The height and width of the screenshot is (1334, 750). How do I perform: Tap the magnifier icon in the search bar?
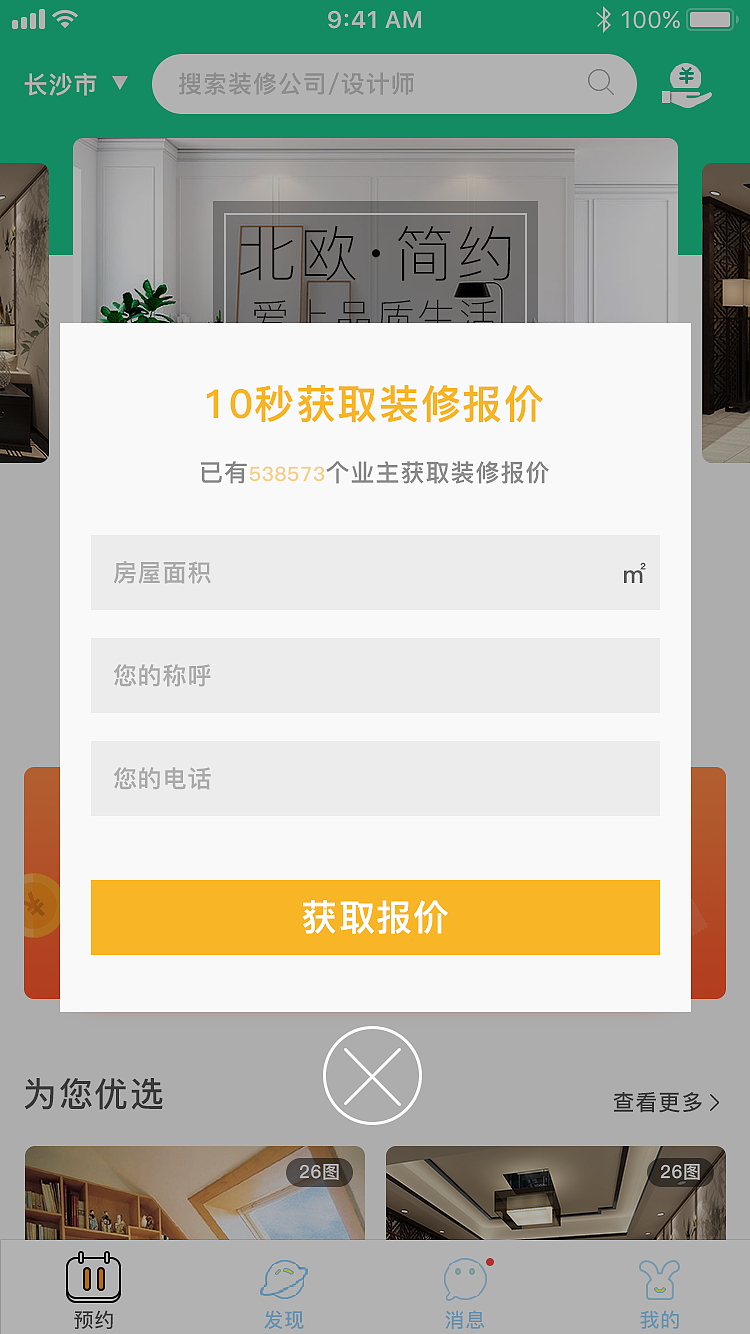click(600, 84)
